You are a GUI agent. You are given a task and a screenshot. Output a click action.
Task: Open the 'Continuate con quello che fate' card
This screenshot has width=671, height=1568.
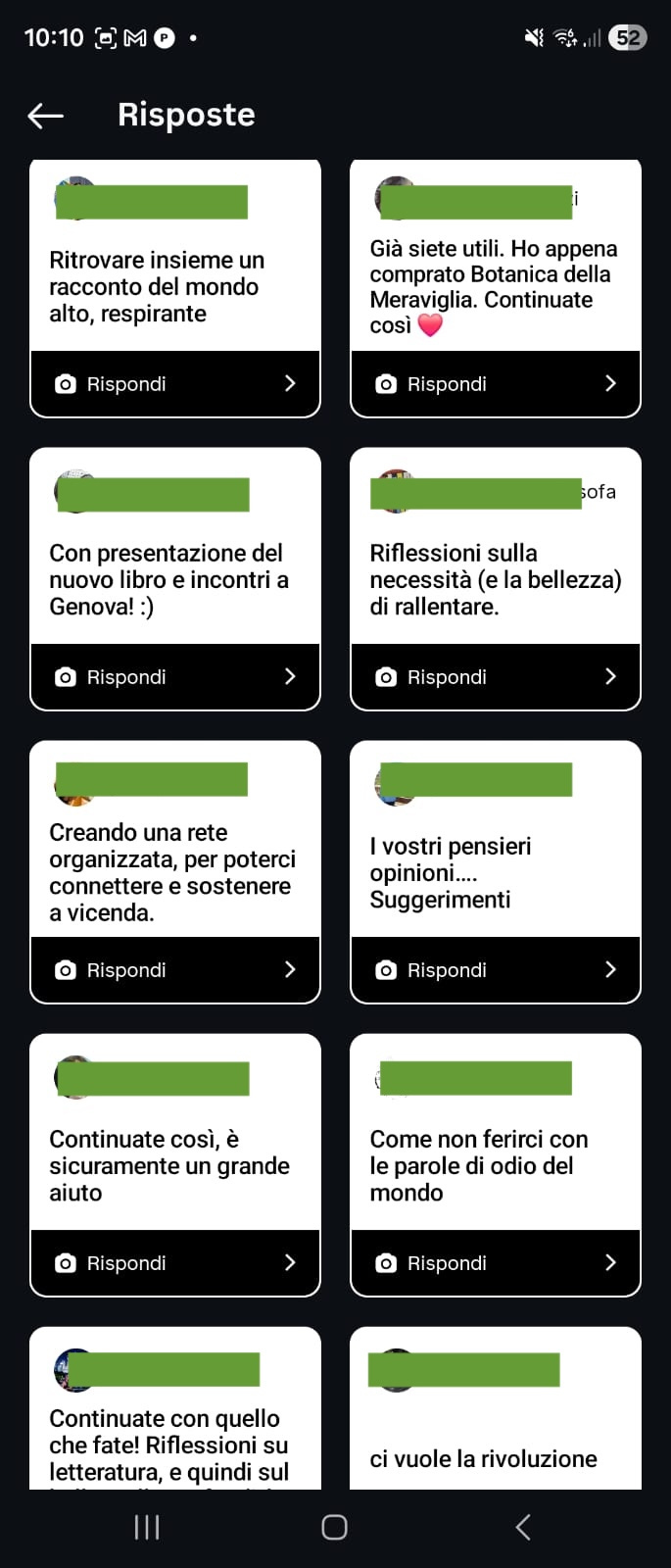(x=175, y=1409)
